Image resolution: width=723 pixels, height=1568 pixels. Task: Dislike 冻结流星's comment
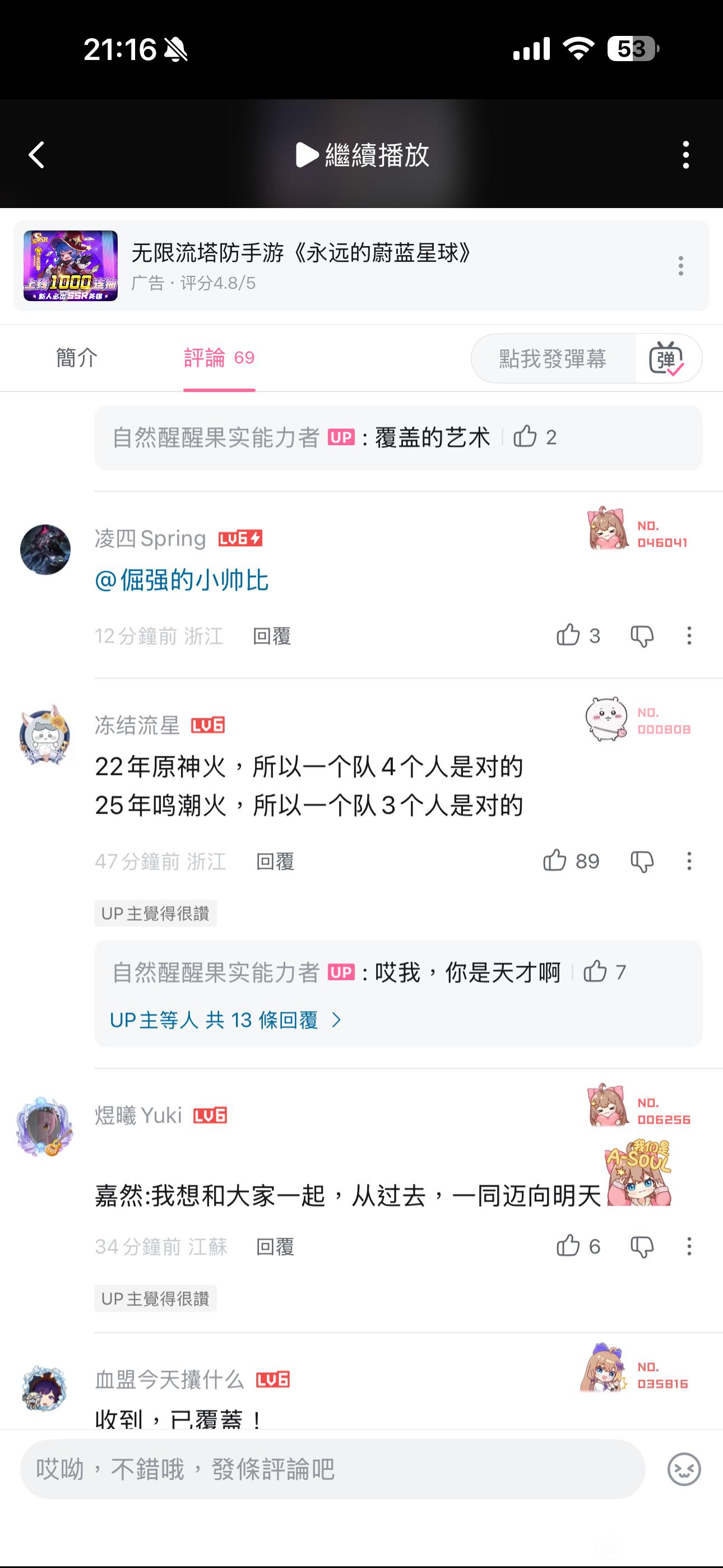pyautogui.click(x=641, y=861)
